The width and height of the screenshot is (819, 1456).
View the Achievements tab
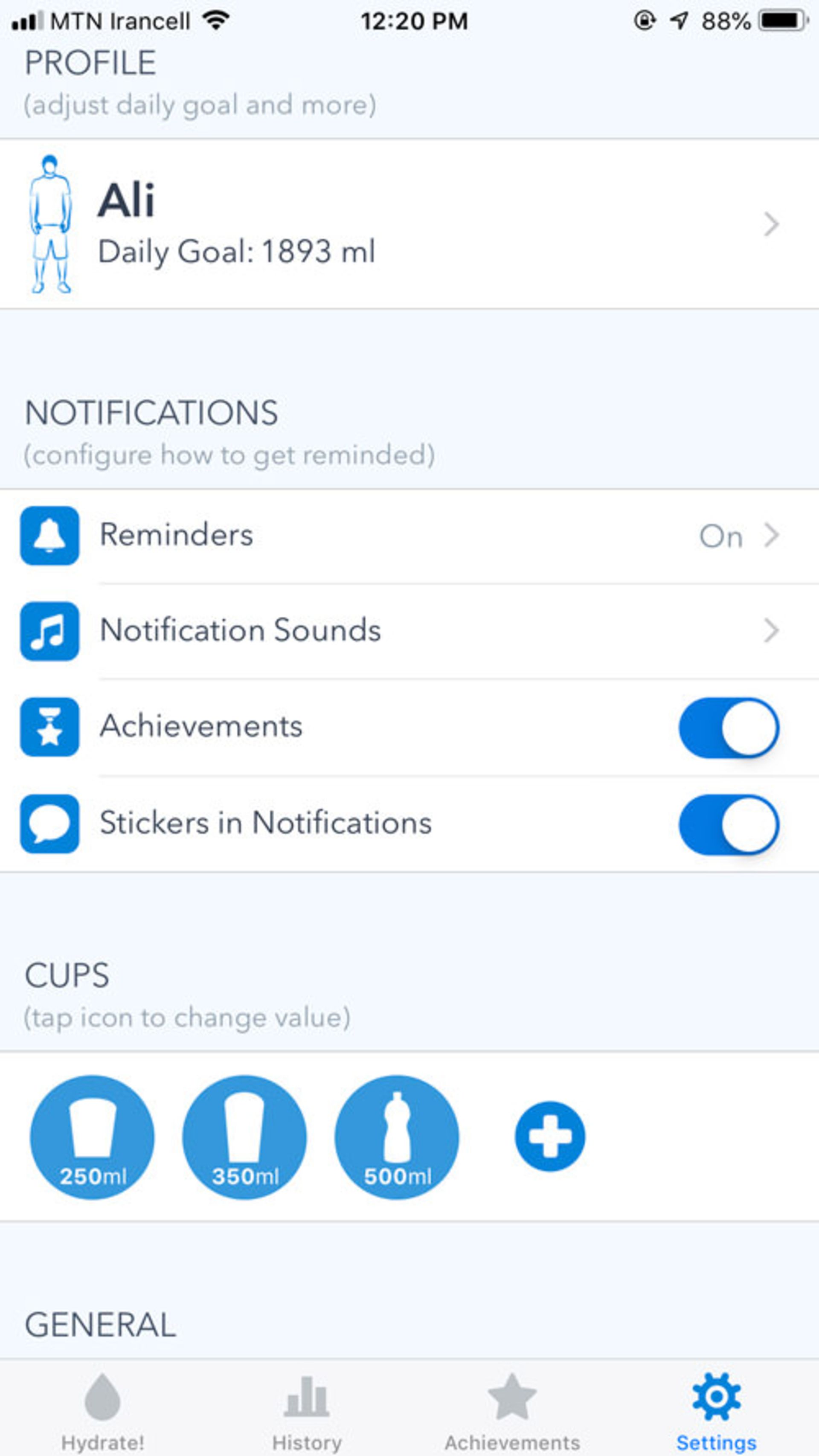[x=512, y=1410]
